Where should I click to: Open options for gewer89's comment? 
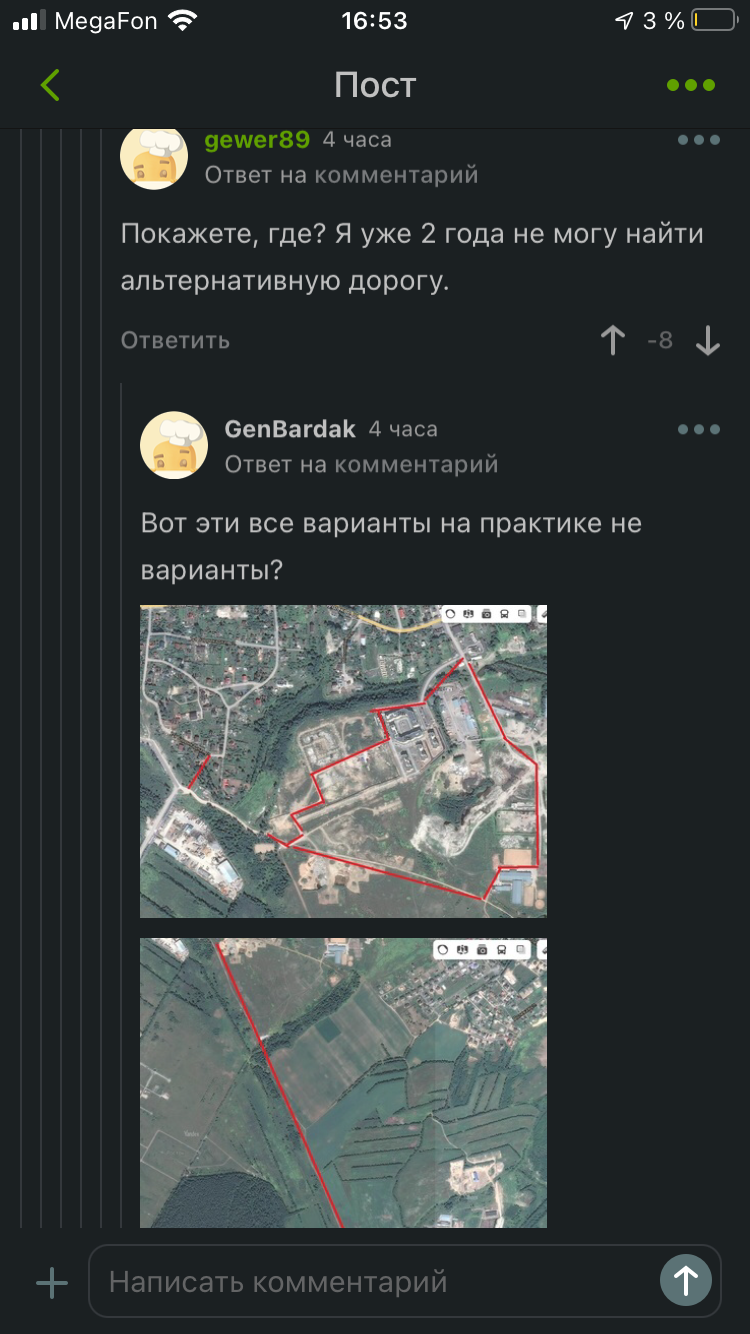pyautogui.click(x=698, y=140)
